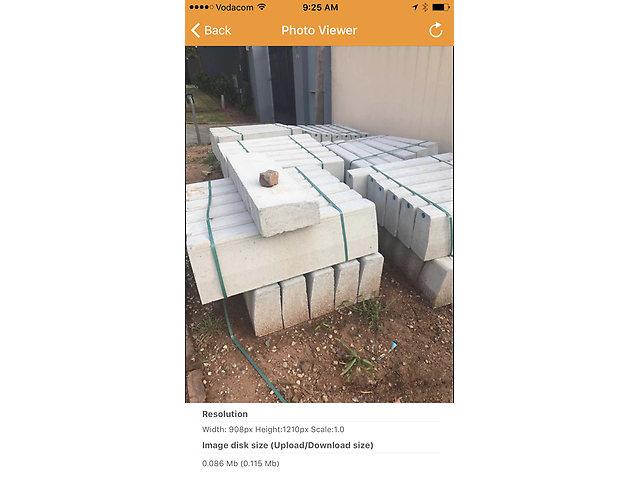
Task: Tap the rotate icon in the header
Action: tap(436, 30)
